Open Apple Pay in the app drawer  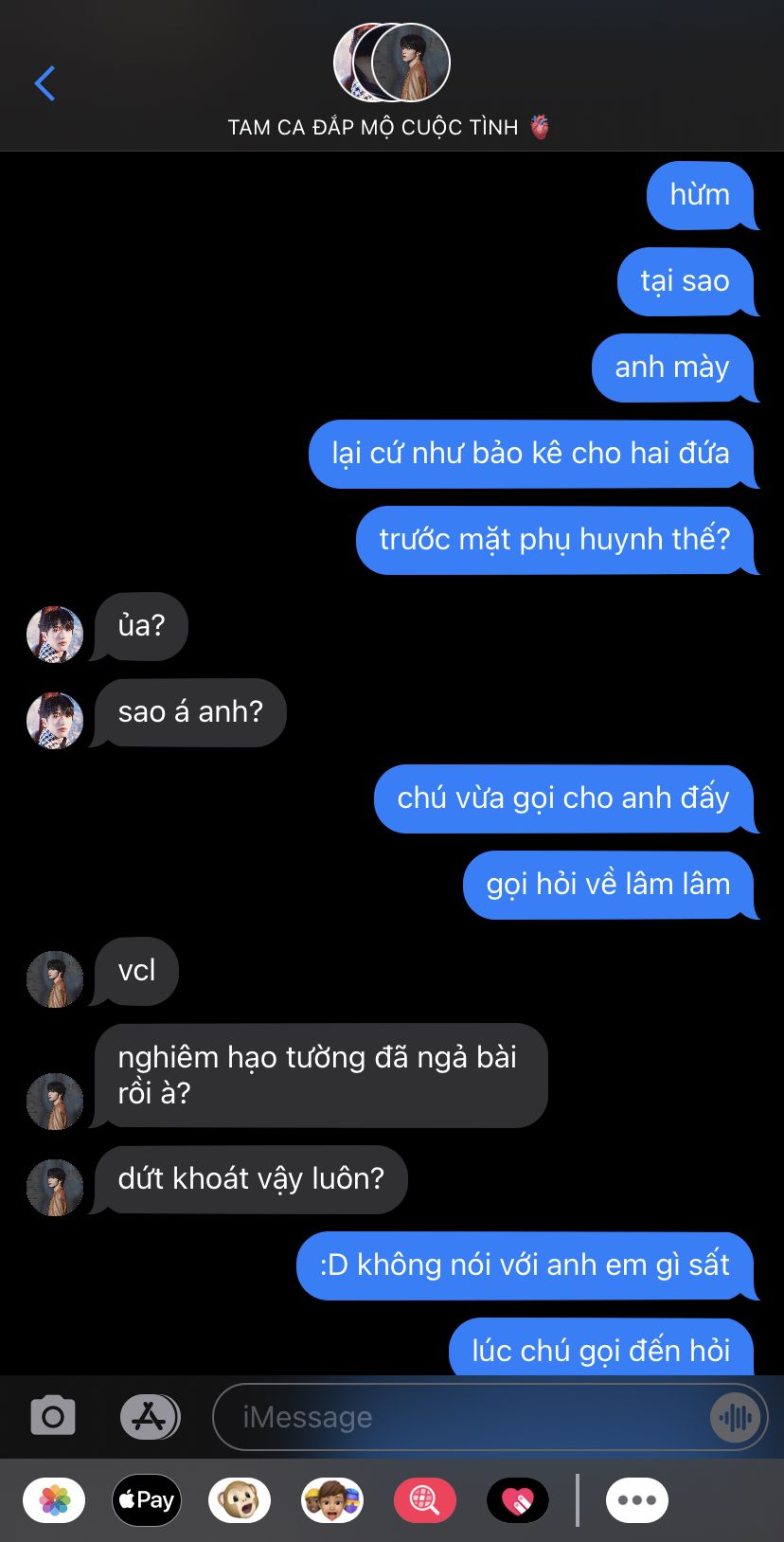[x=147, y=1500]
